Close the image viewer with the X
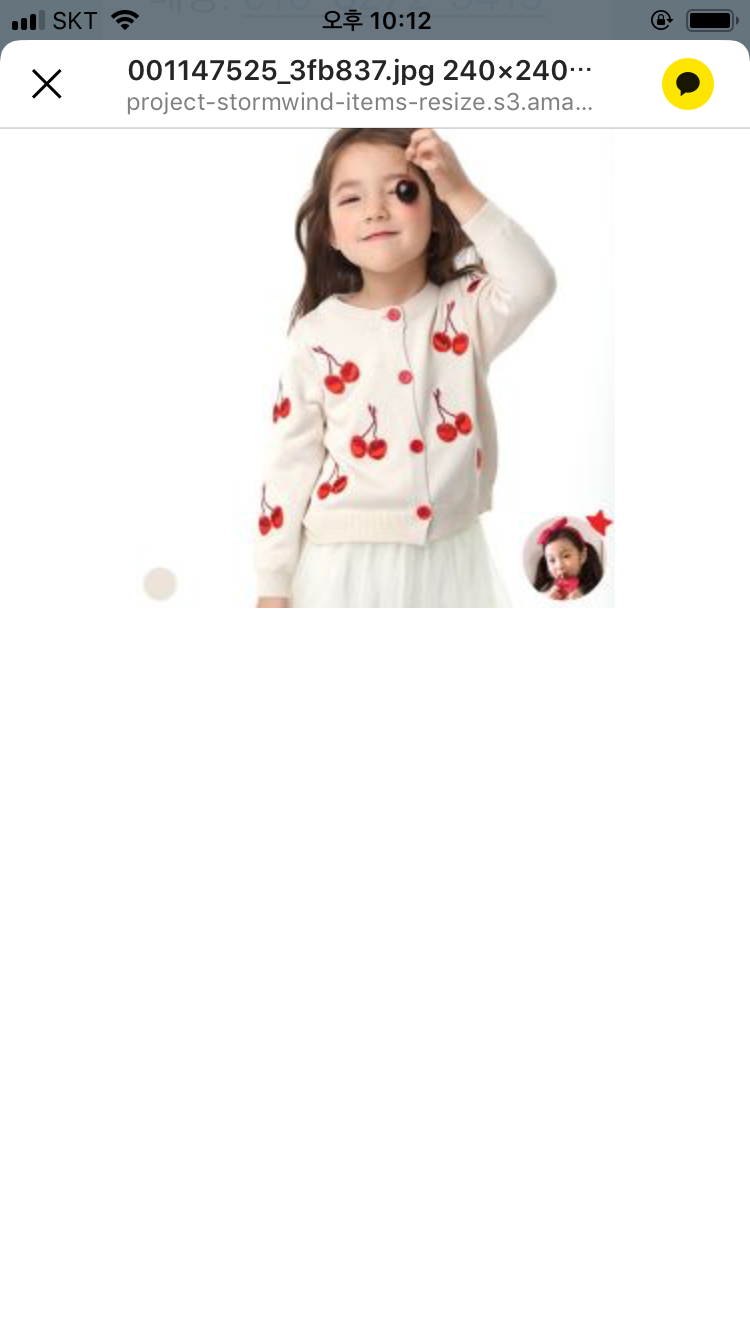 pyautogui.click(x=47, y=84)
